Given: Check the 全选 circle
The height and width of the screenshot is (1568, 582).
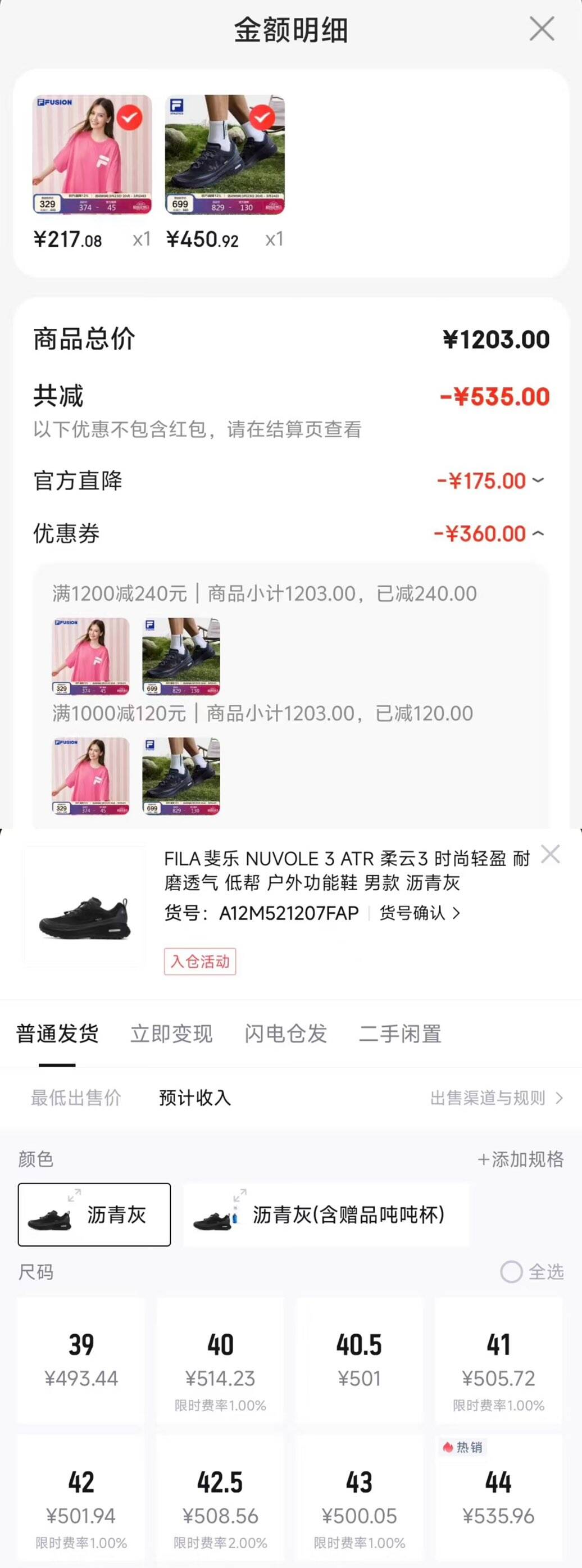Looking at the screenshot, I should point(511,1272).
